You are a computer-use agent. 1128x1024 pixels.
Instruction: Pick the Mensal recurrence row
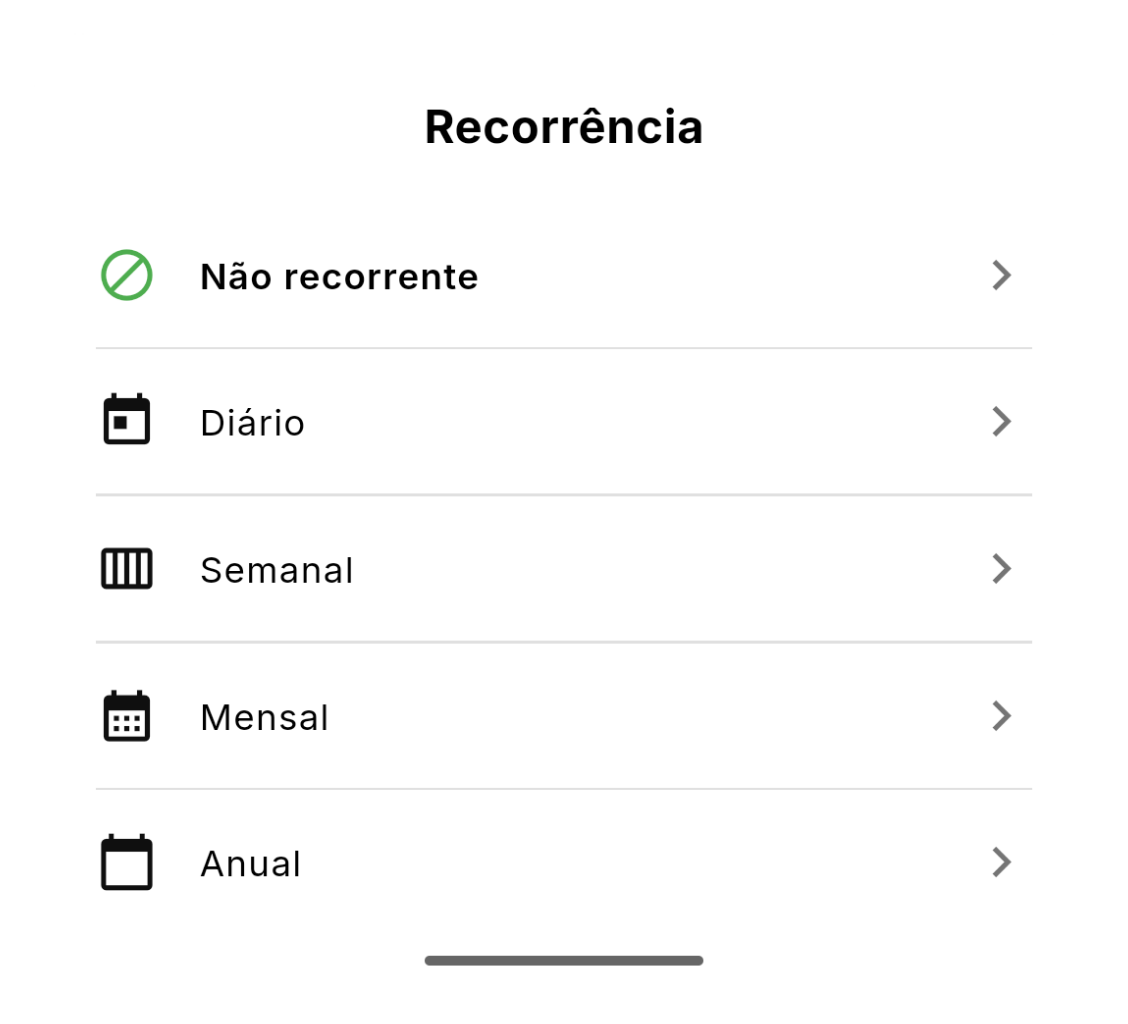click(x=265, y=717)
